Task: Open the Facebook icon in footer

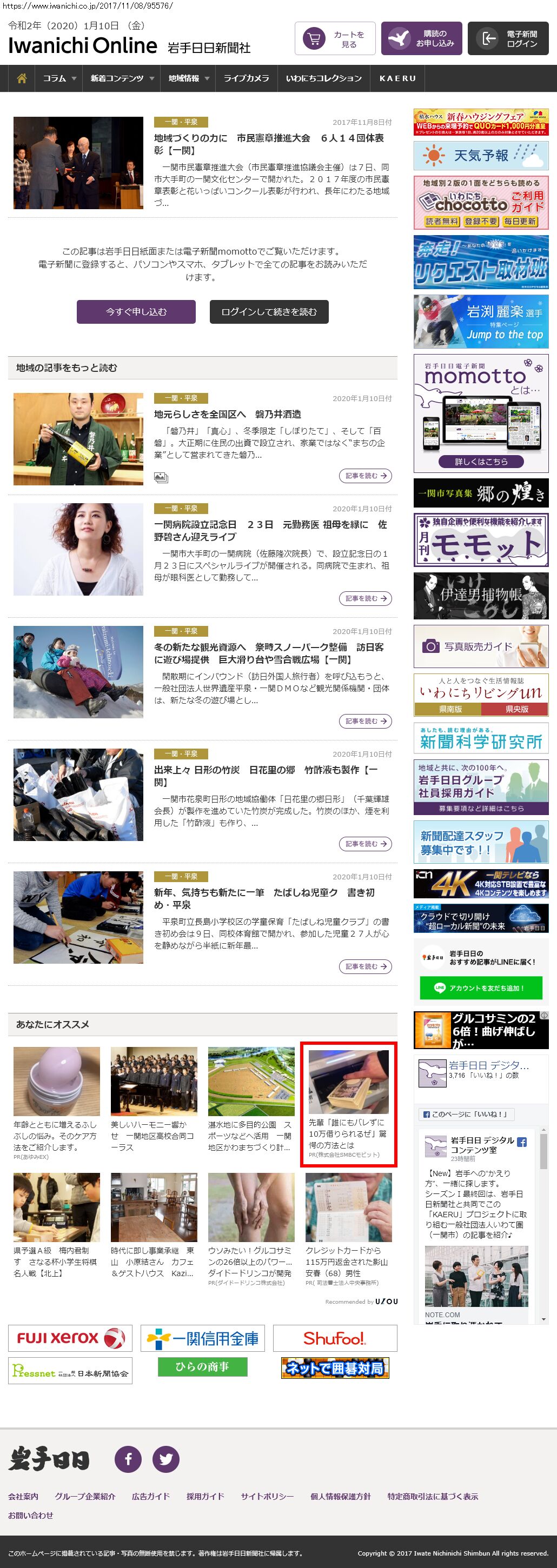Action: tap(129, 1459)
